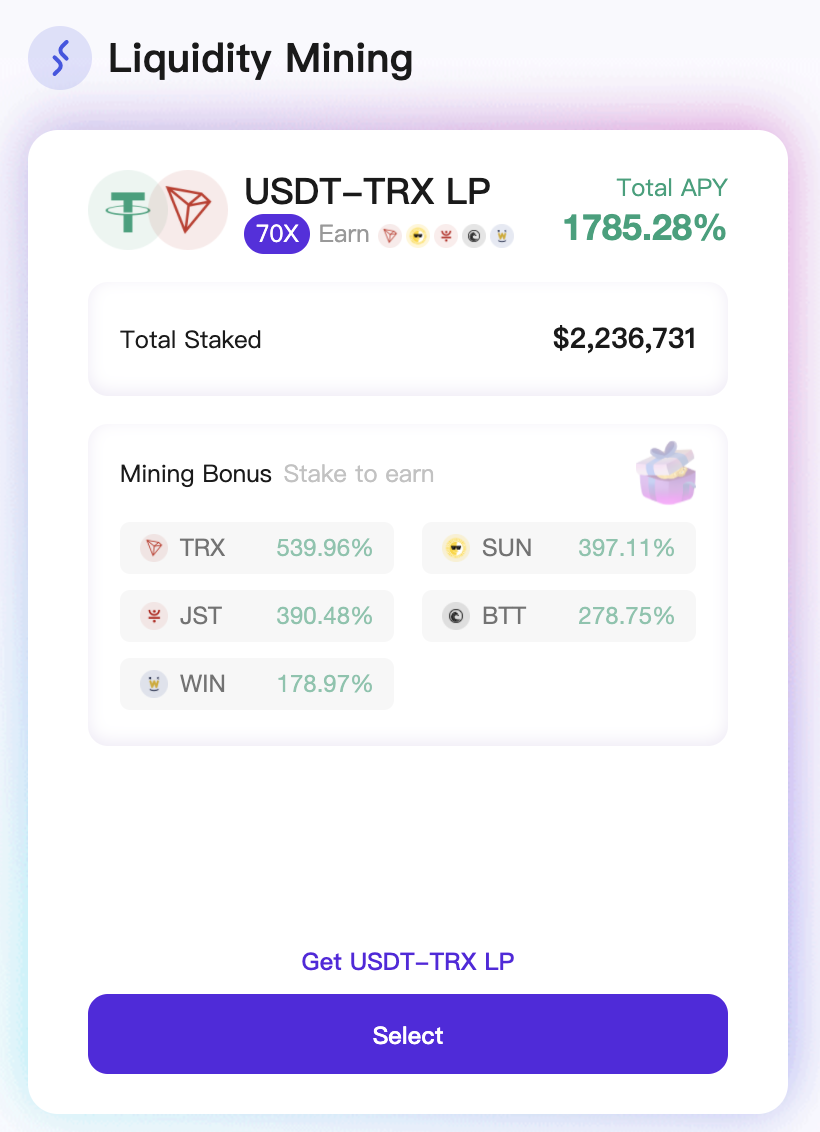Image resolution: width=820 pixels, height=1132 pixels.
Task: Tap the Select button
Action: (x=408, y=1034)
